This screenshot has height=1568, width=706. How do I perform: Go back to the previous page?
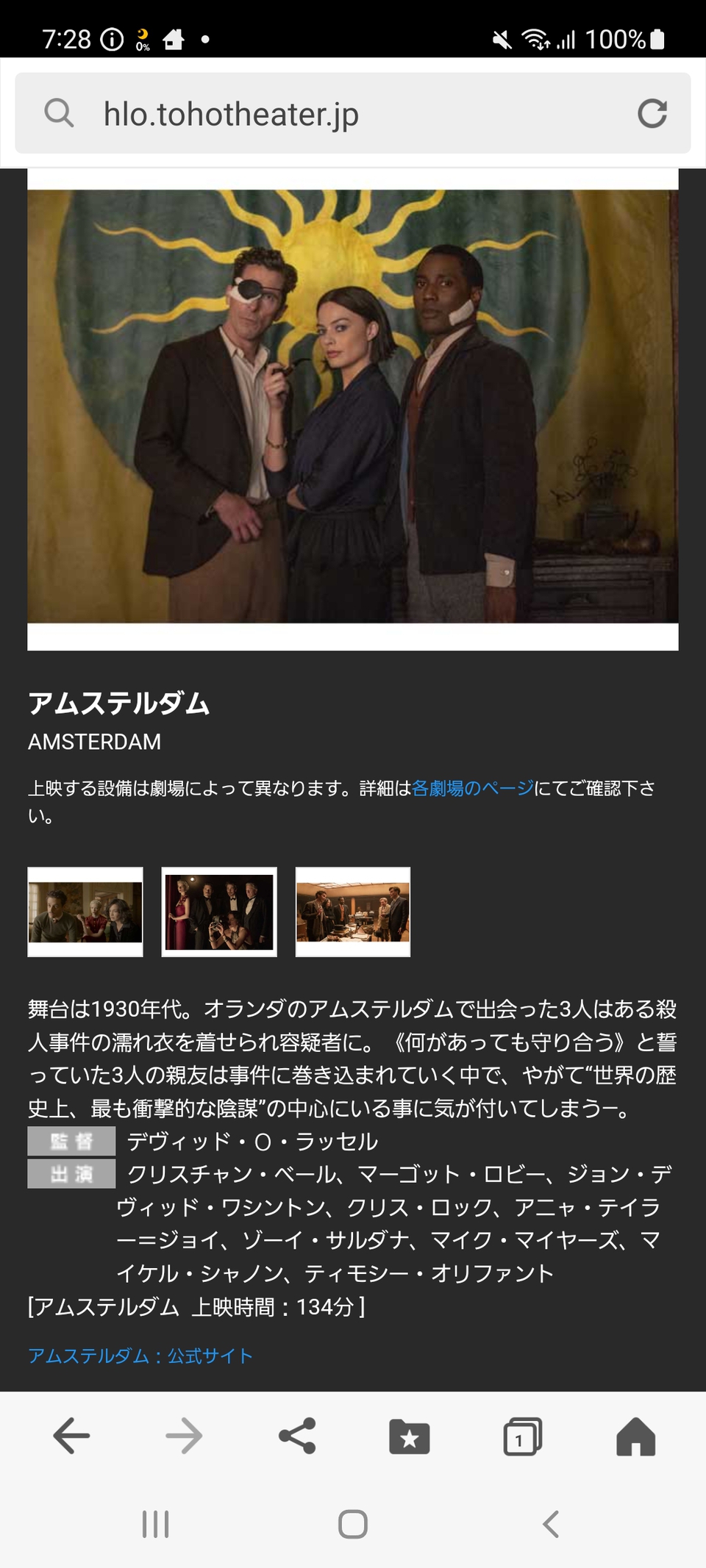click(71, 1436)
